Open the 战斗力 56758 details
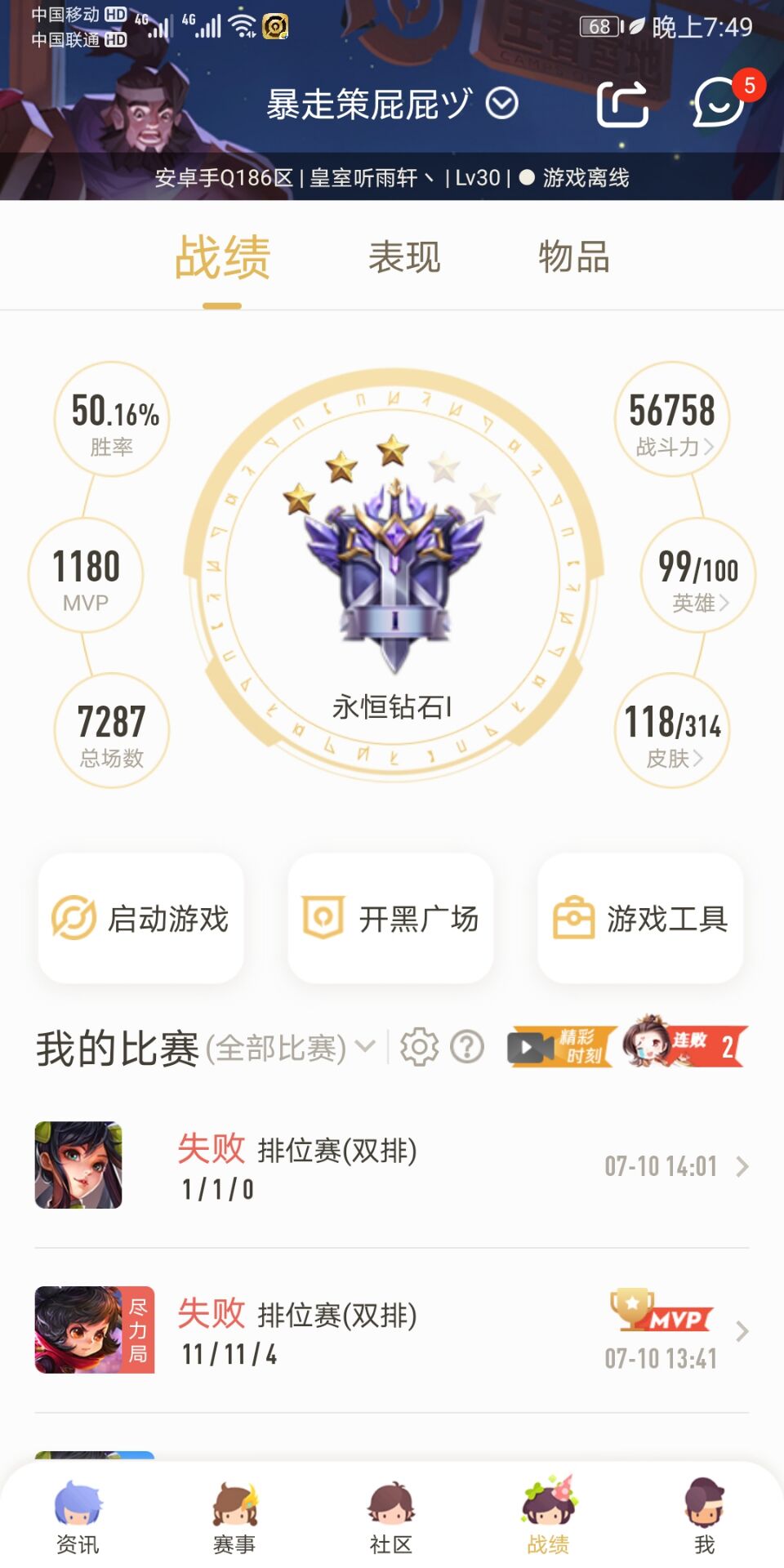 pyautogui.click(x=672, y=419)
